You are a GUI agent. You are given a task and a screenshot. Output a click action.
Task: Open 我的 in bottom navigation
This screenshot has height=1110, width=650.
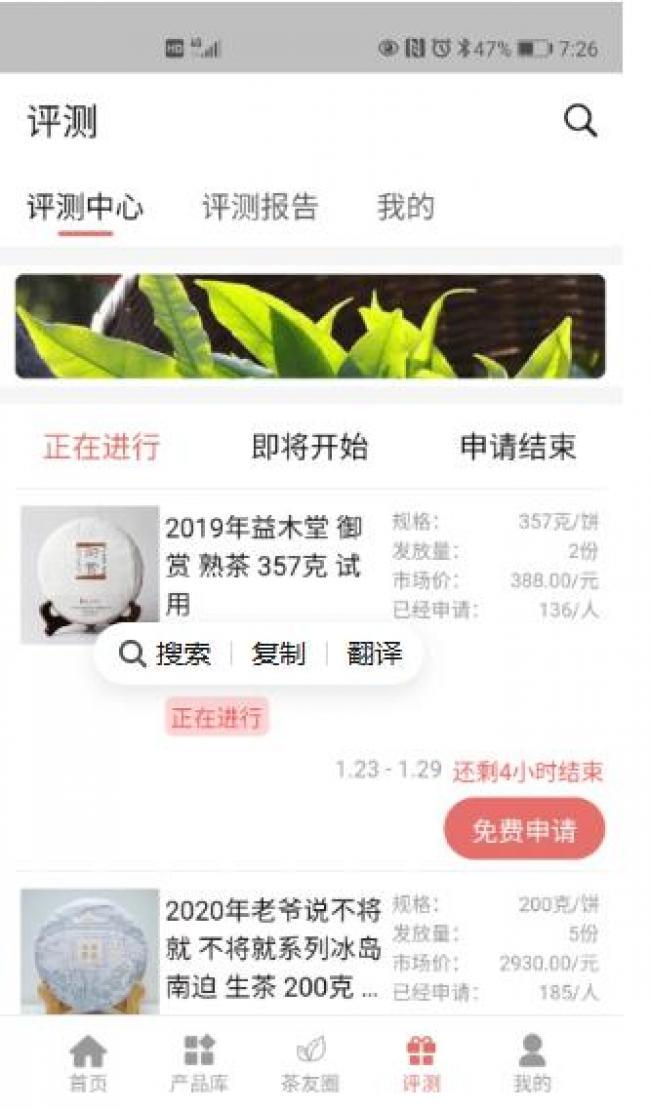[x=532, y=1063]
